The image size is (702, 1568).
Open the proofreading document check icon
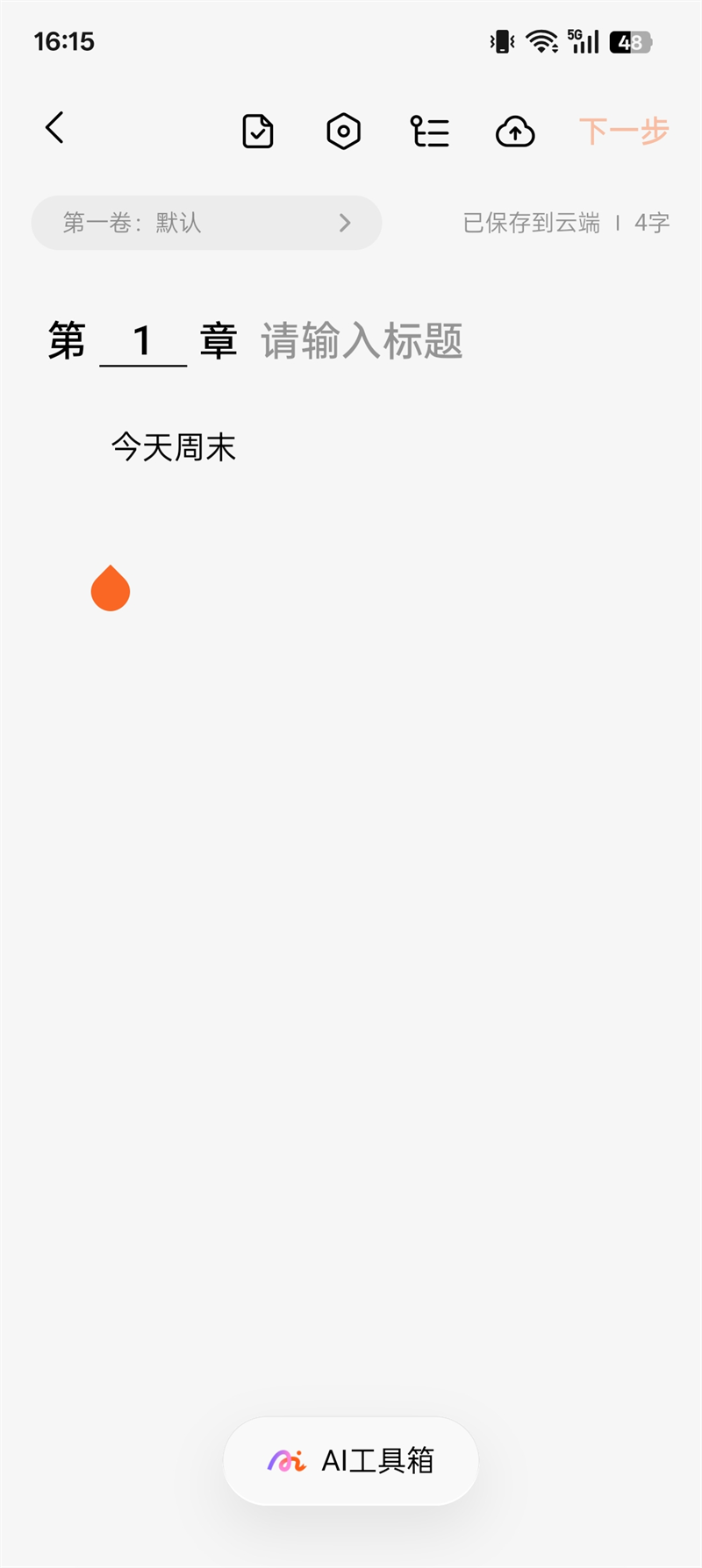(257, 132)
